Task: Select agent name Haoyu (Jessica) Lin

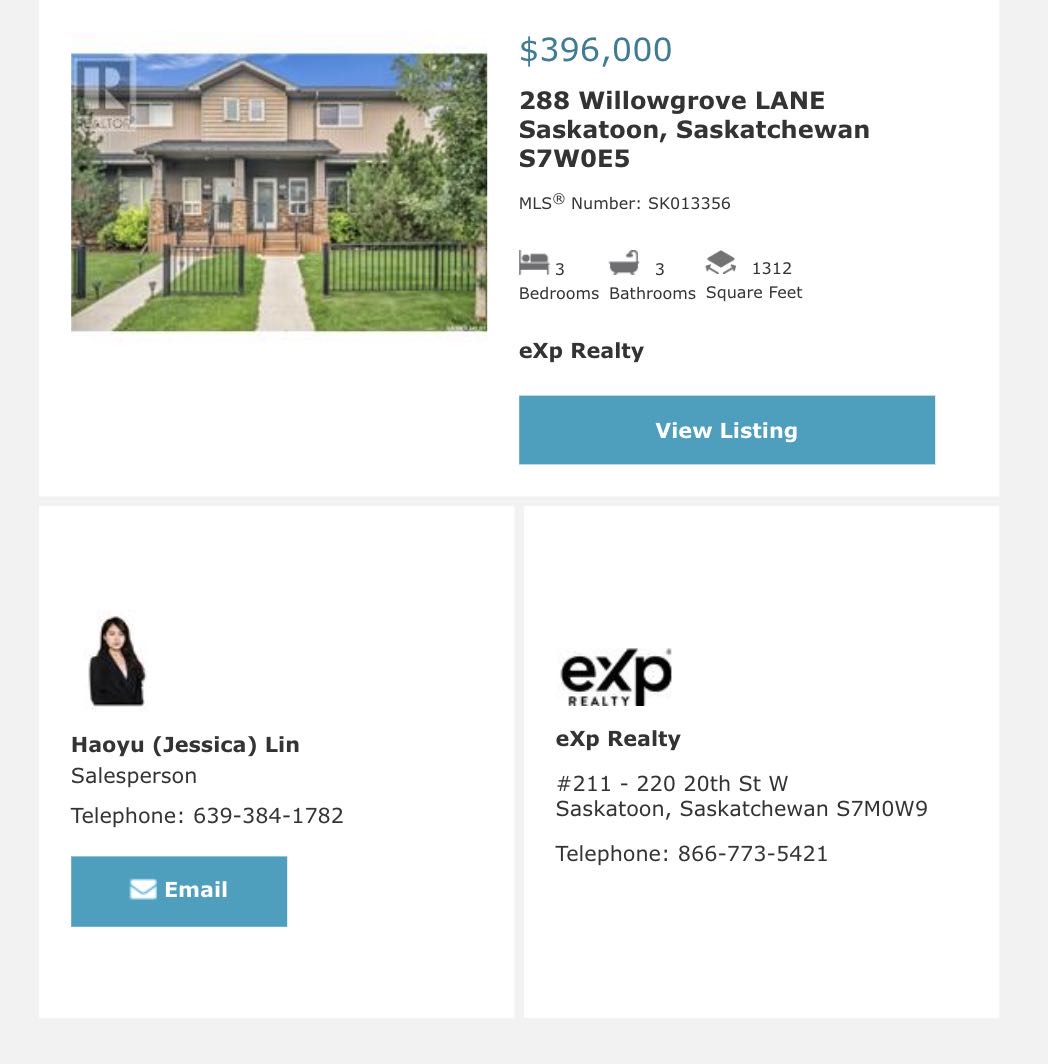Action: point(185,744)
